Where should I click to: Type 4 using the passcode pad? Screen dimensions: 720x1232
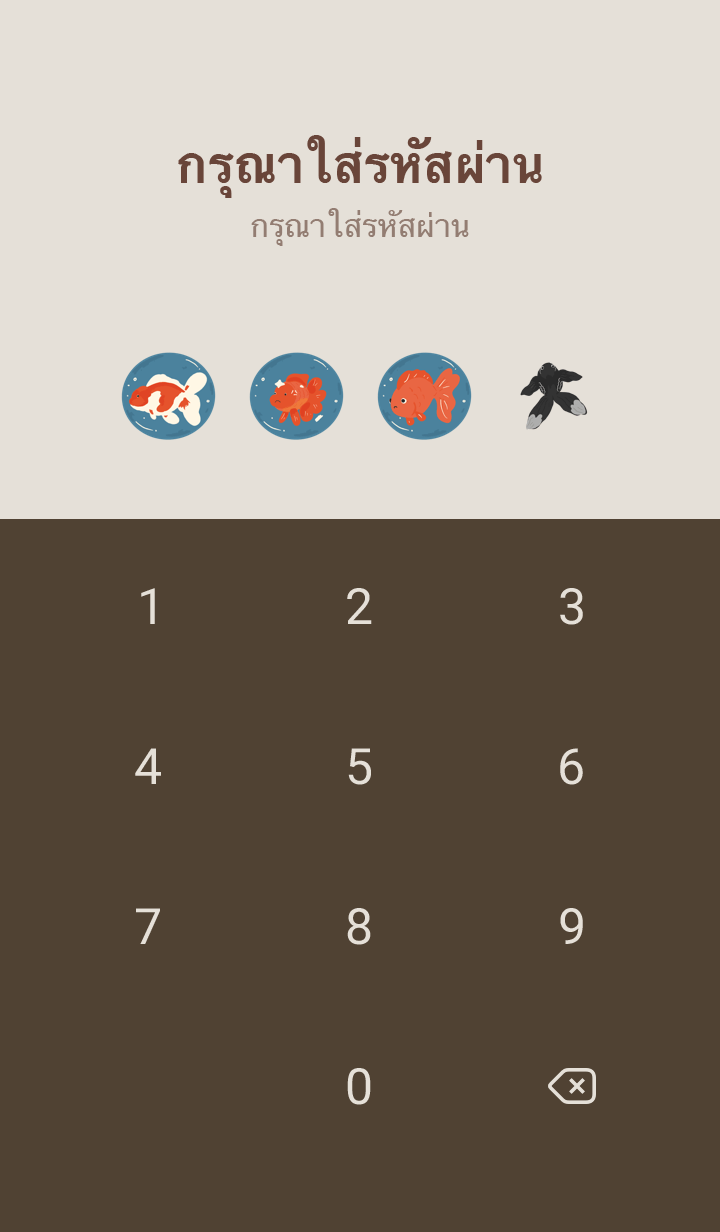click(x=148, y=767)
